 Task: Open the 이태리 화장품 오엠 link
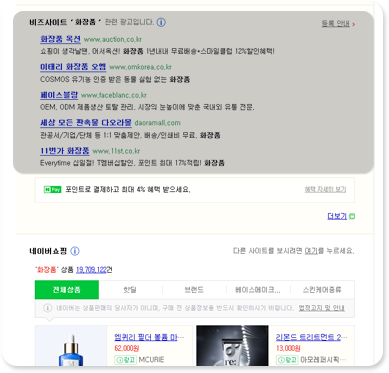point(73,67)
